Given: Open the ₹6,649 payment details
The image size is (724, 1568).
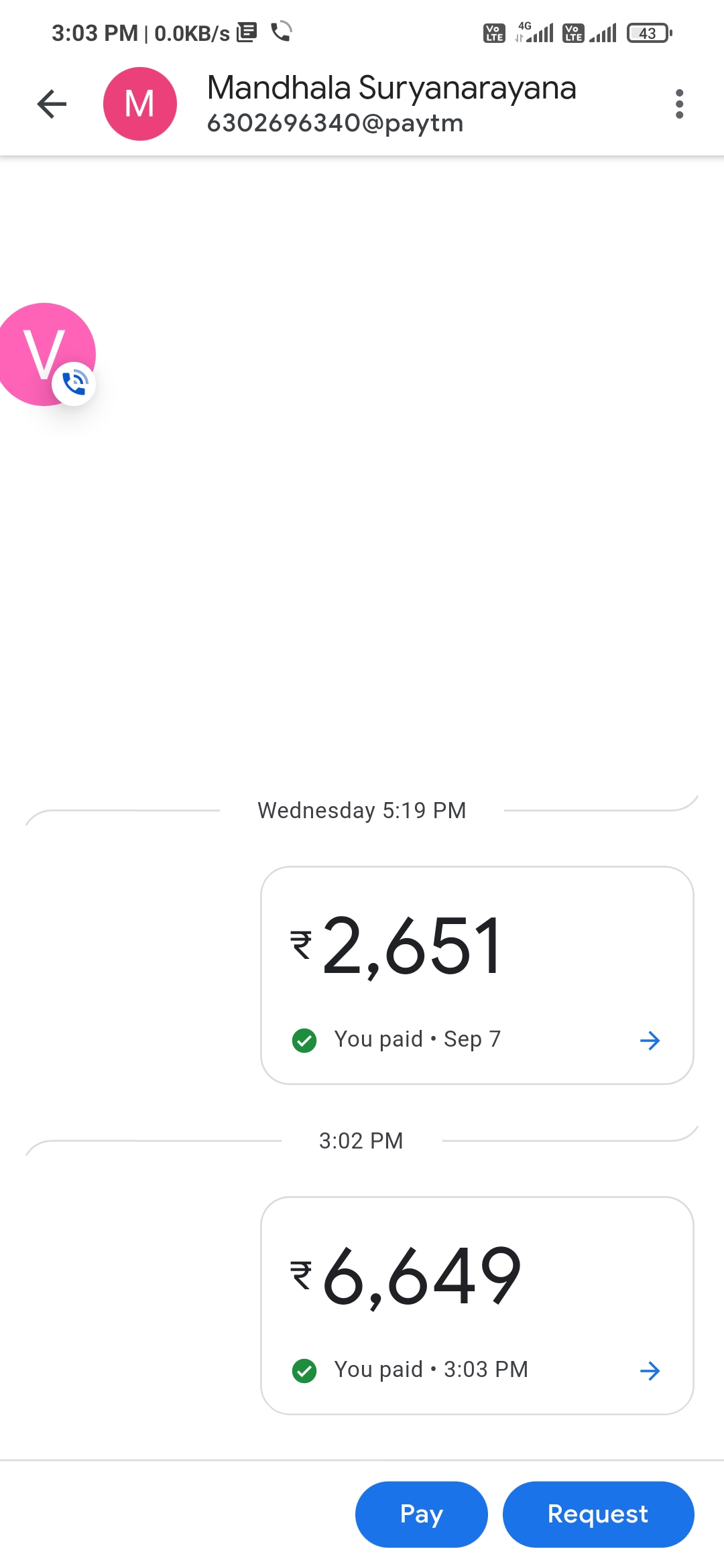Looking at the screenshot, I should click(x=477, y=1305).
